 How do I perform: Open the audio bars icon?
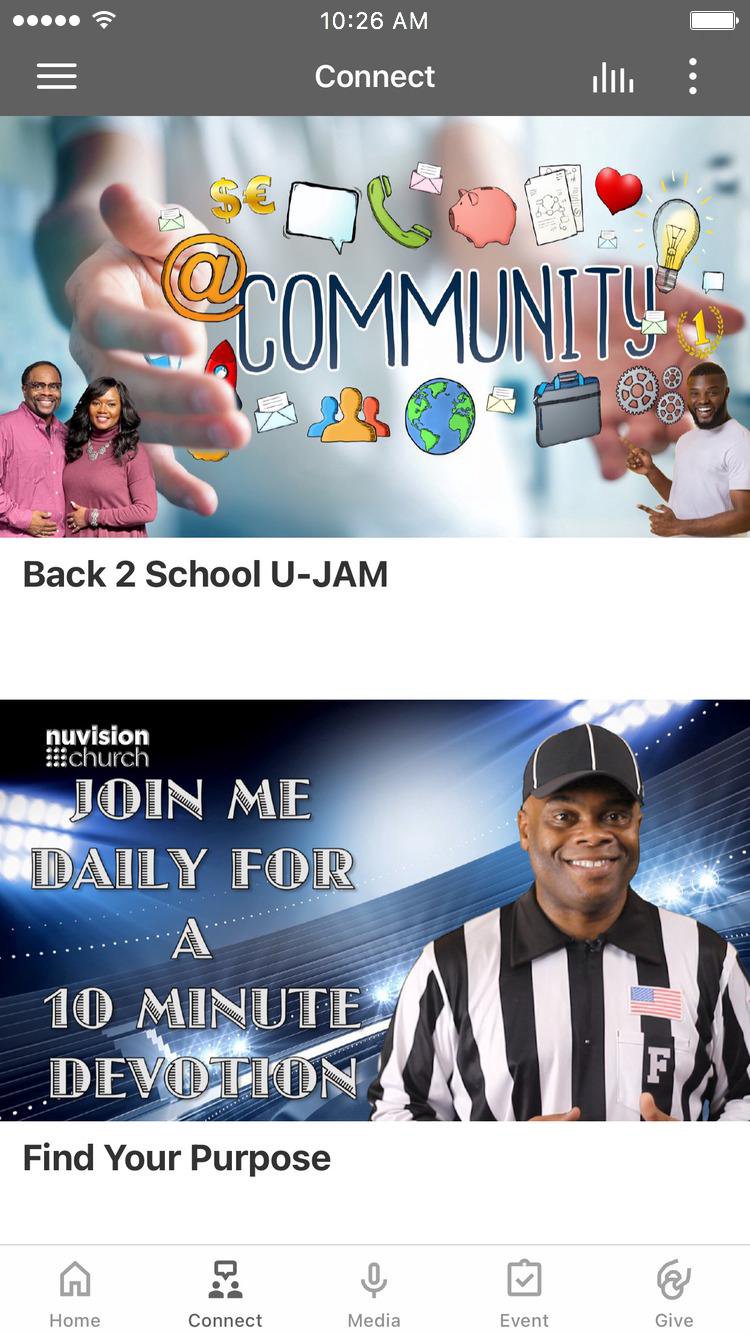[612, 77]
